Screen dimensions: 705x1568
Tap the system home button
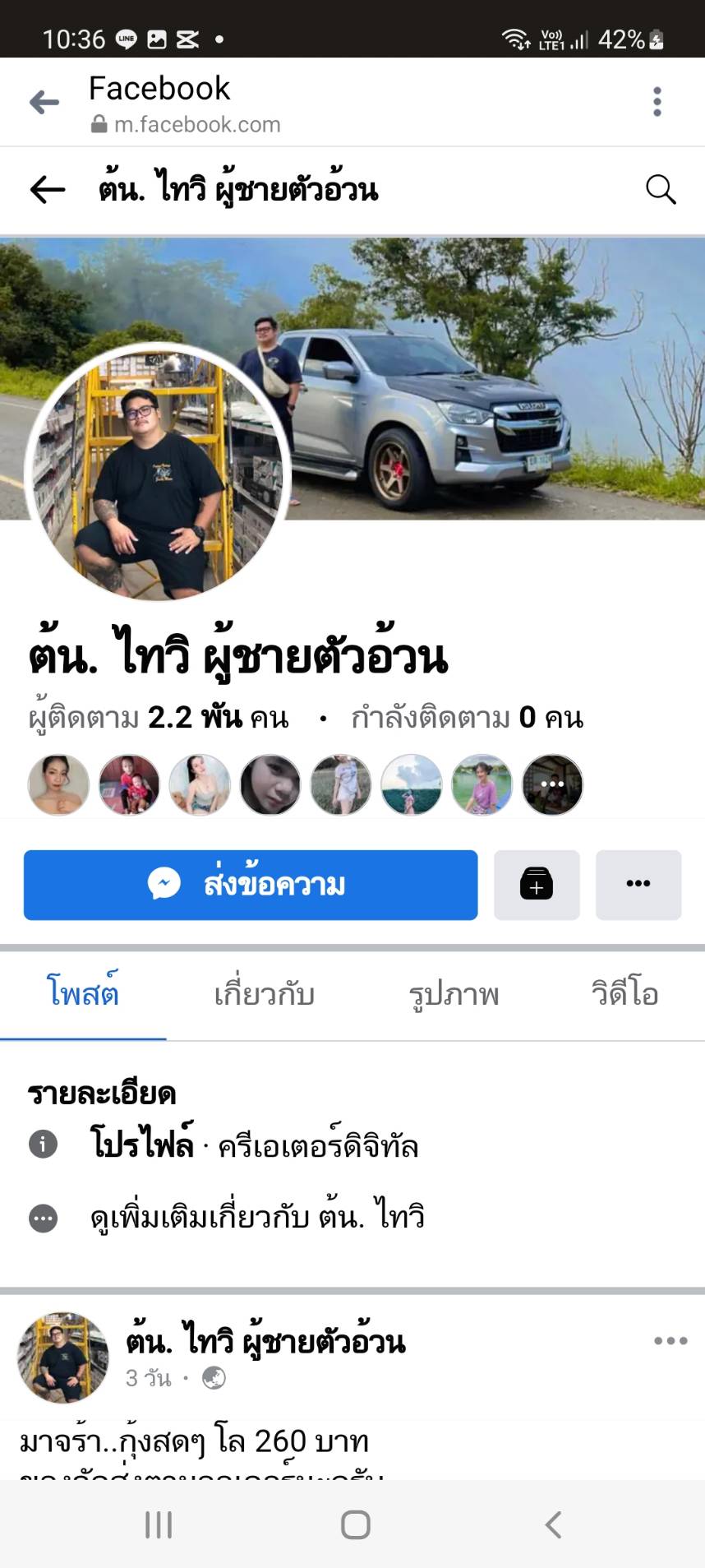tap(355, 1524)
